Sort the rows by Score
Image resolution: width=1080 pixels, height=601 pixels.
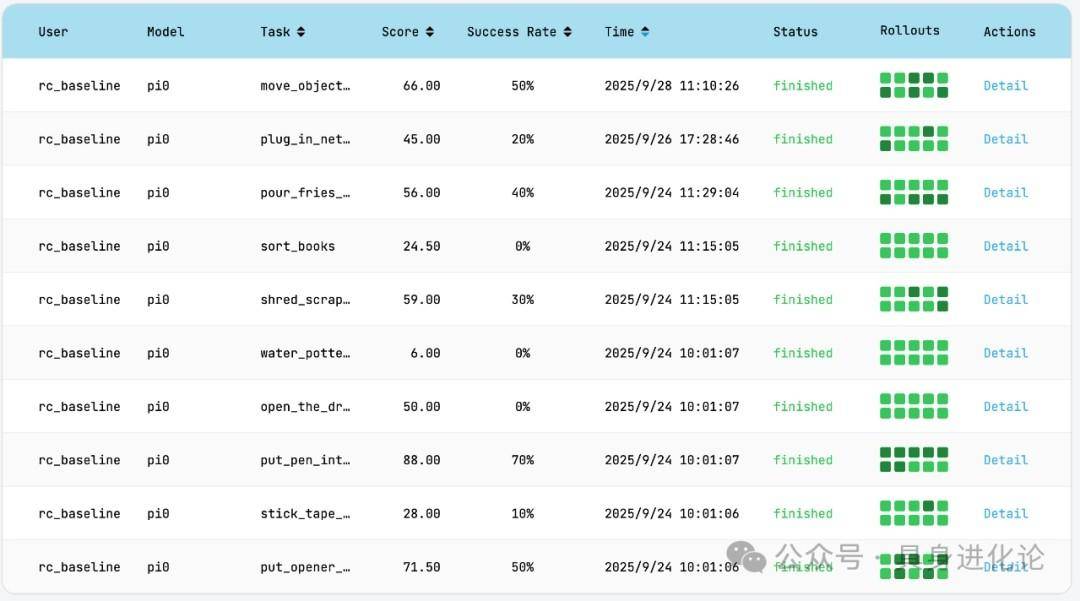coord(429,32)
